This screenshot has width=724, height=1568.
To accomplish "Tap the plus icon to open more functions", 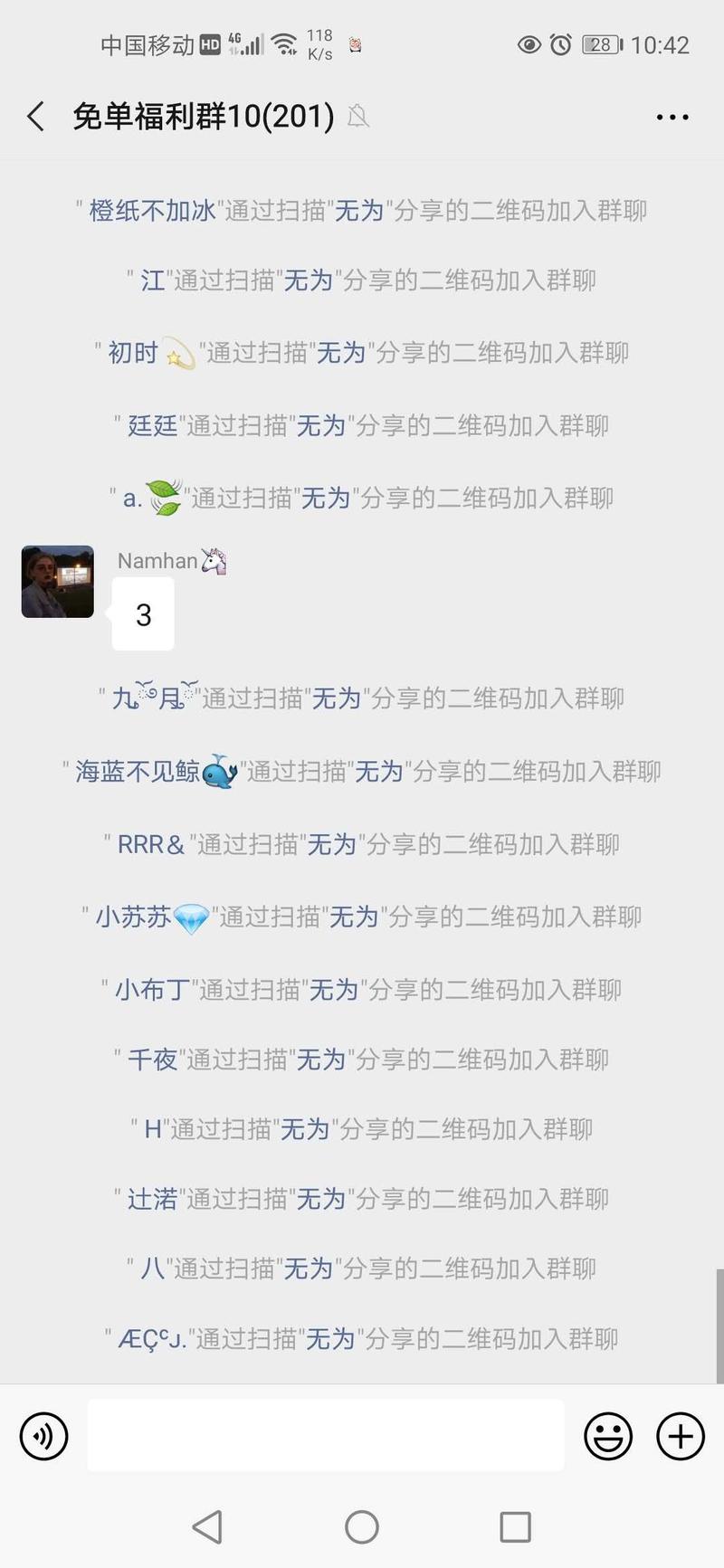I will (681, 1436).
